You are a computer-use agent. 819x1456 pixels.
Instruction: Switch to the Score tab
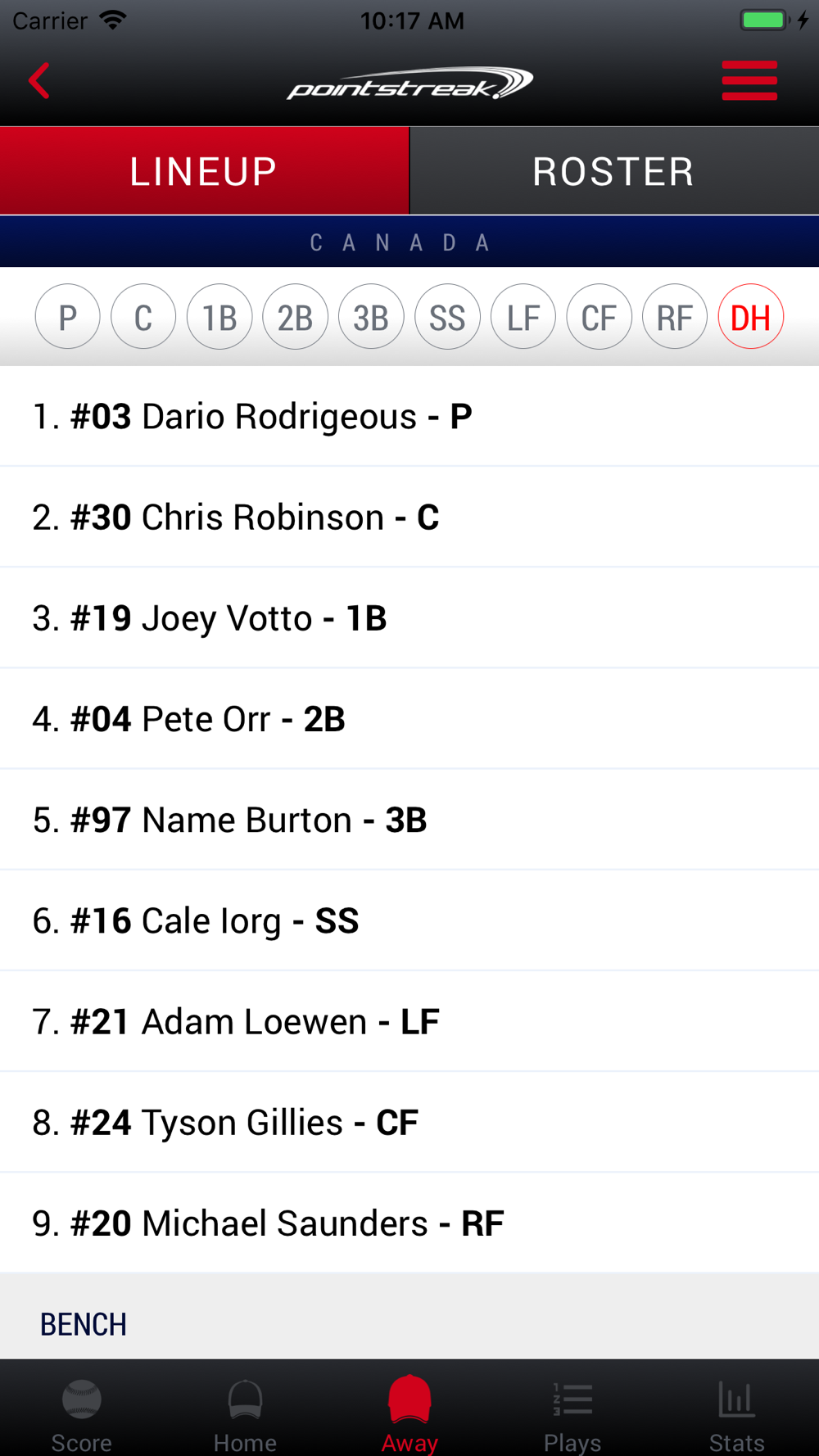[82, 1416]
